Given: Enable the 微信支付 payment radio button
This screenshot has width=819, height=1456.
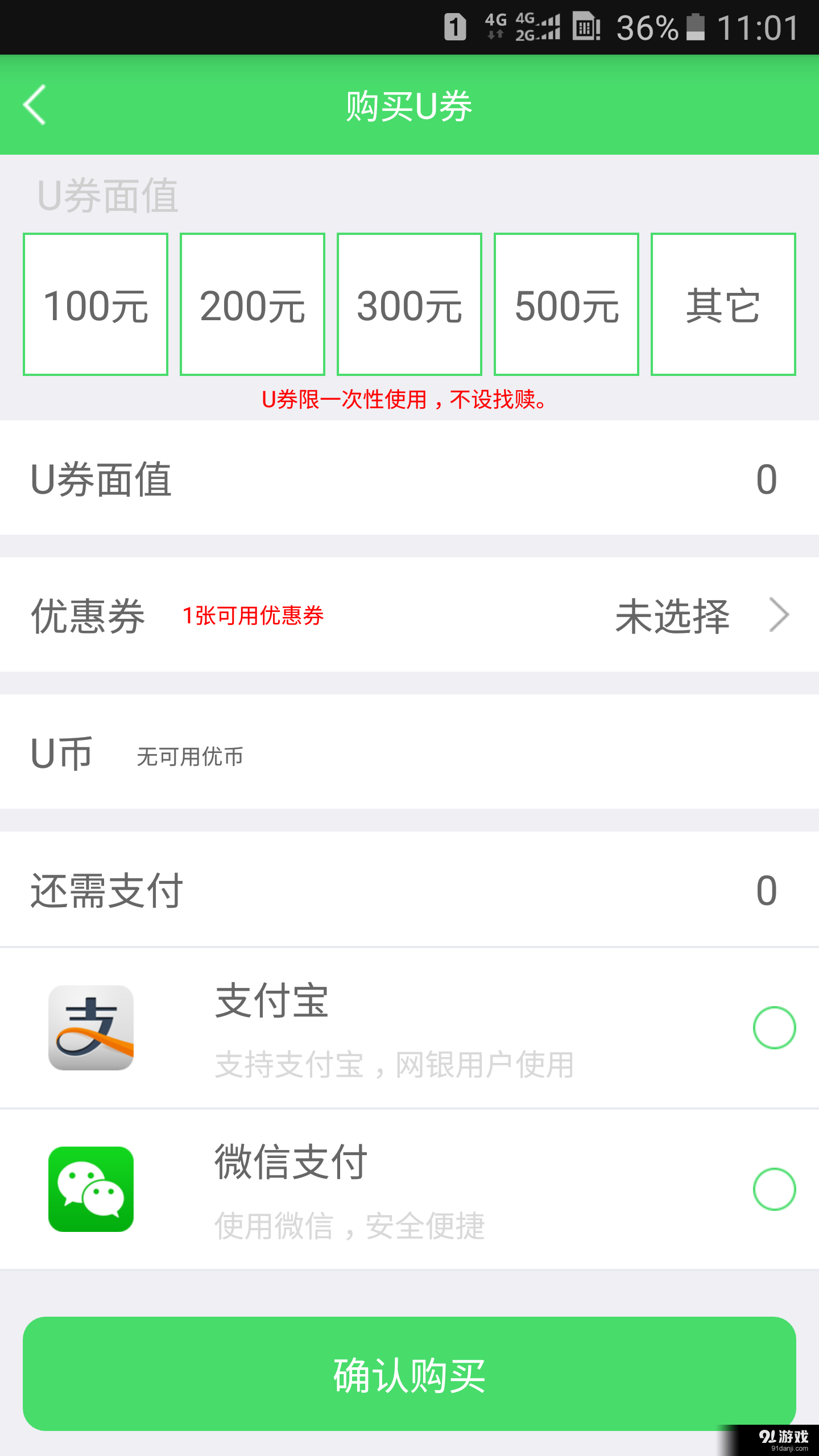Looking at the screenshot, I should coord(773,1190).
